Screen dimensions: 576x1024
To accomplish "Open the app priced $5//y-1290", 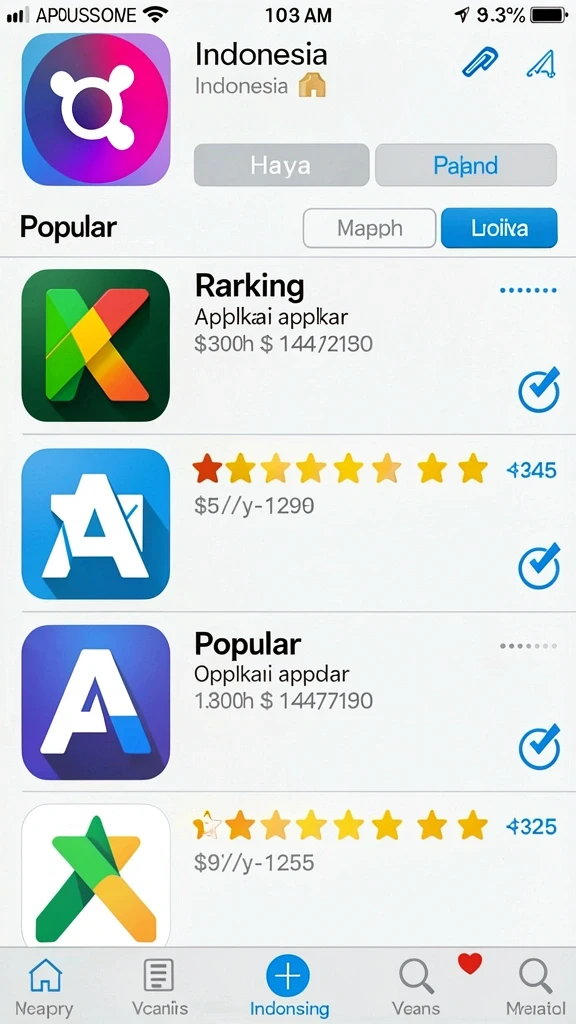I will tap(288, 523).
